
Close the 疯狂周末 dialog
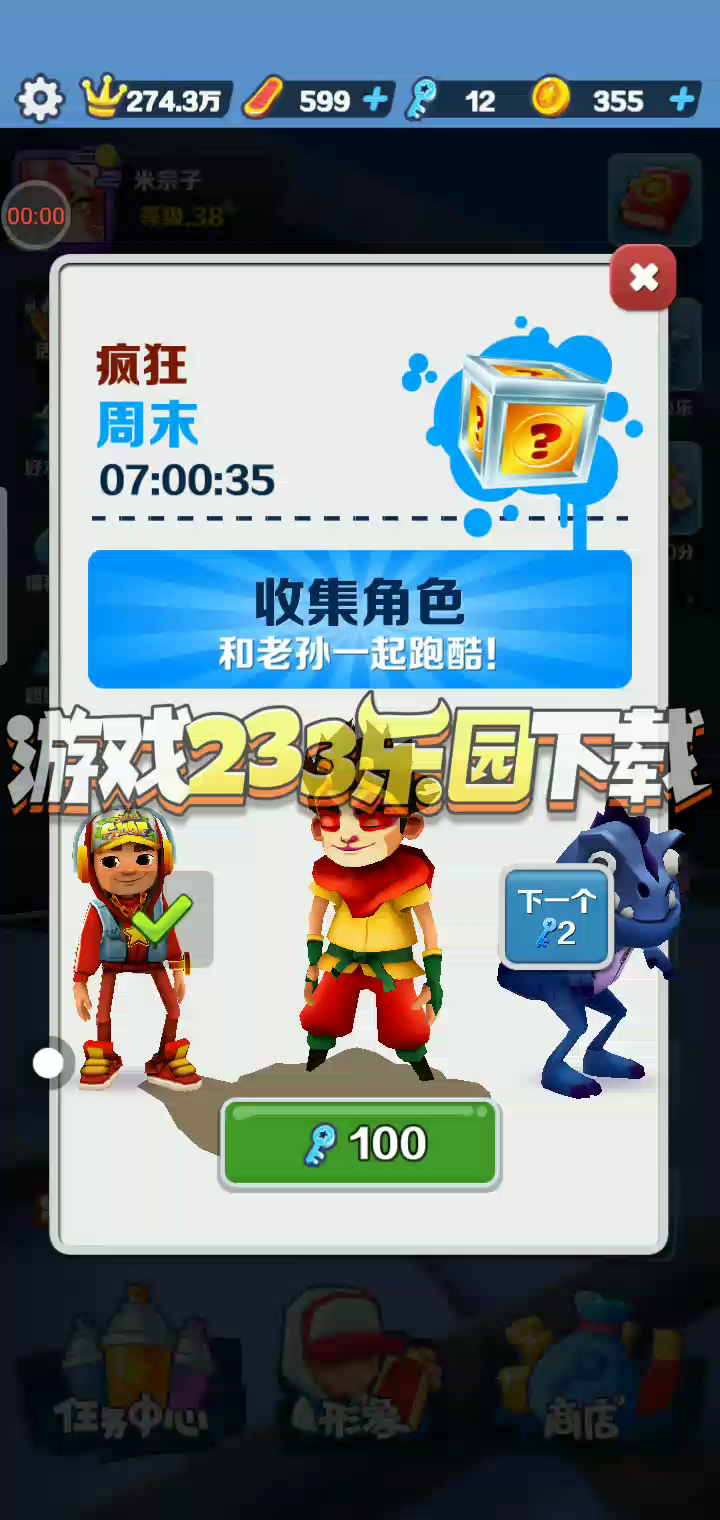click(643, 277)
